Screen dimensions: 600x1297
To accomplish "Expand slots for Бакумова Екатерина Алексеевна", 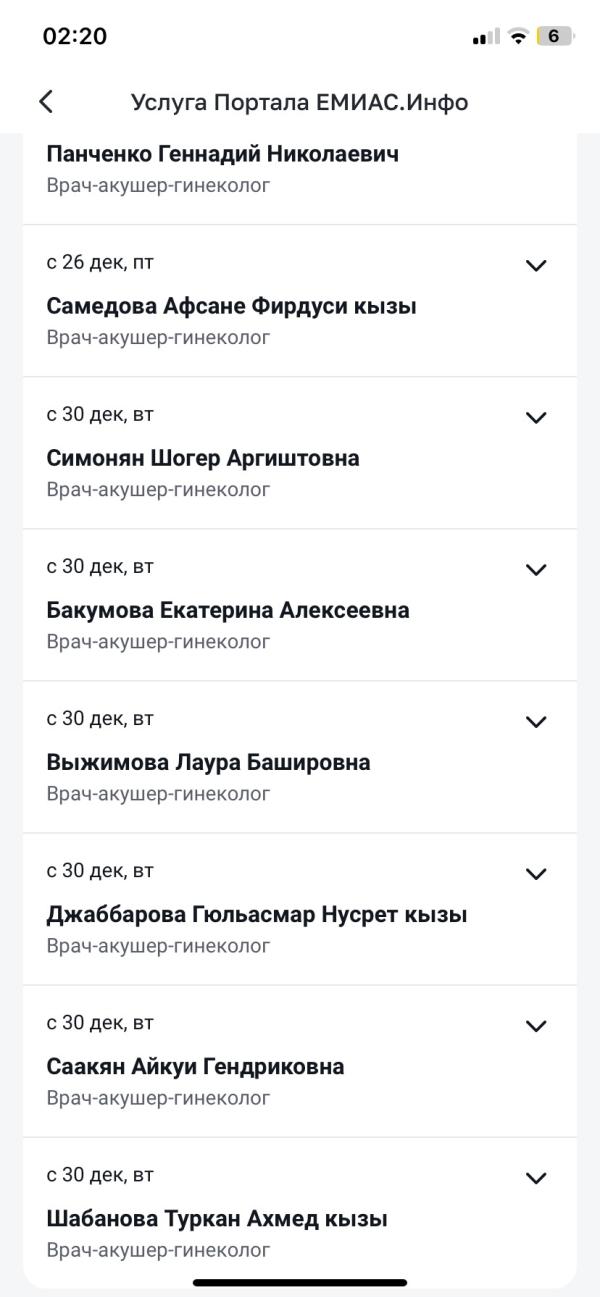I will [536, 570].
